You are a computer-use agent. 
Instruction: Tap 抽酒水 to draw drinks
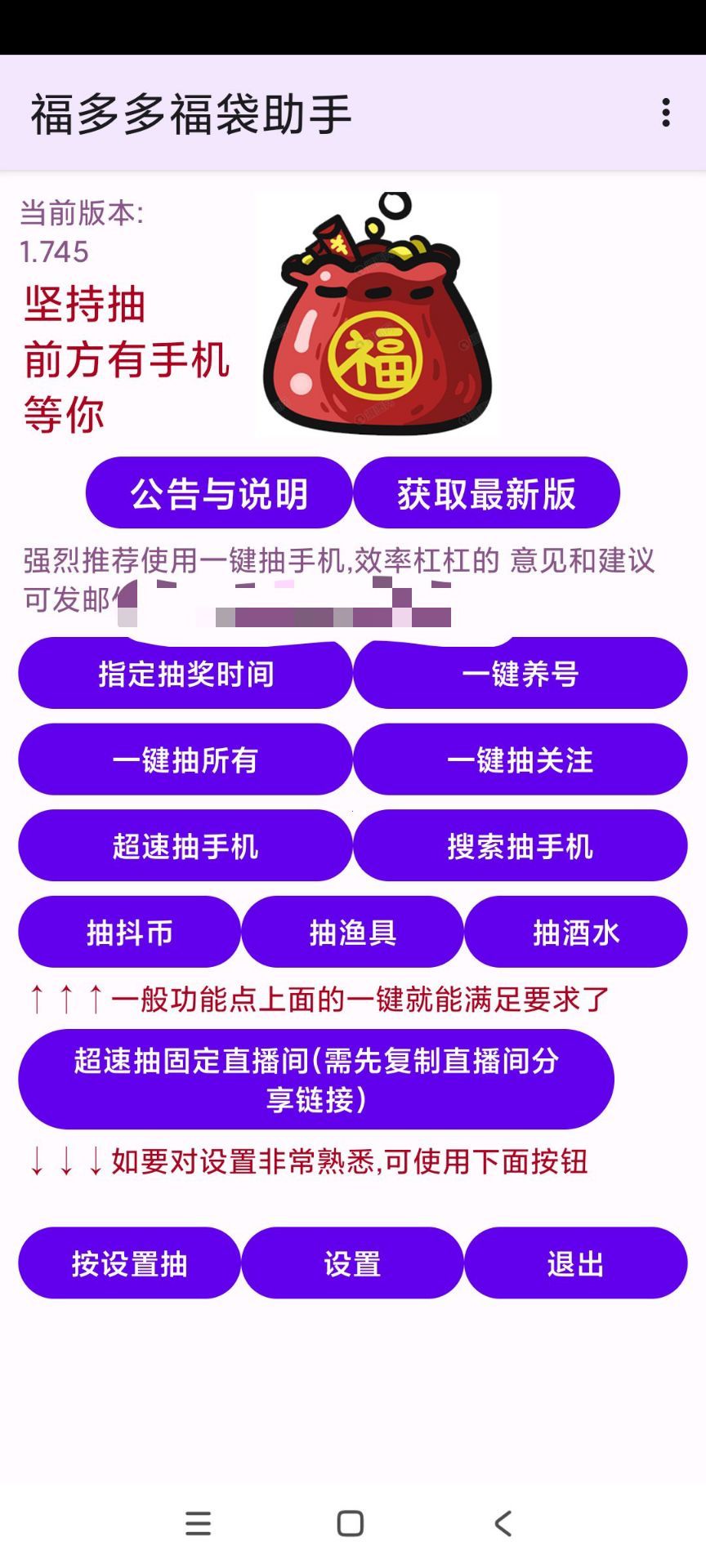pos(576,933)
